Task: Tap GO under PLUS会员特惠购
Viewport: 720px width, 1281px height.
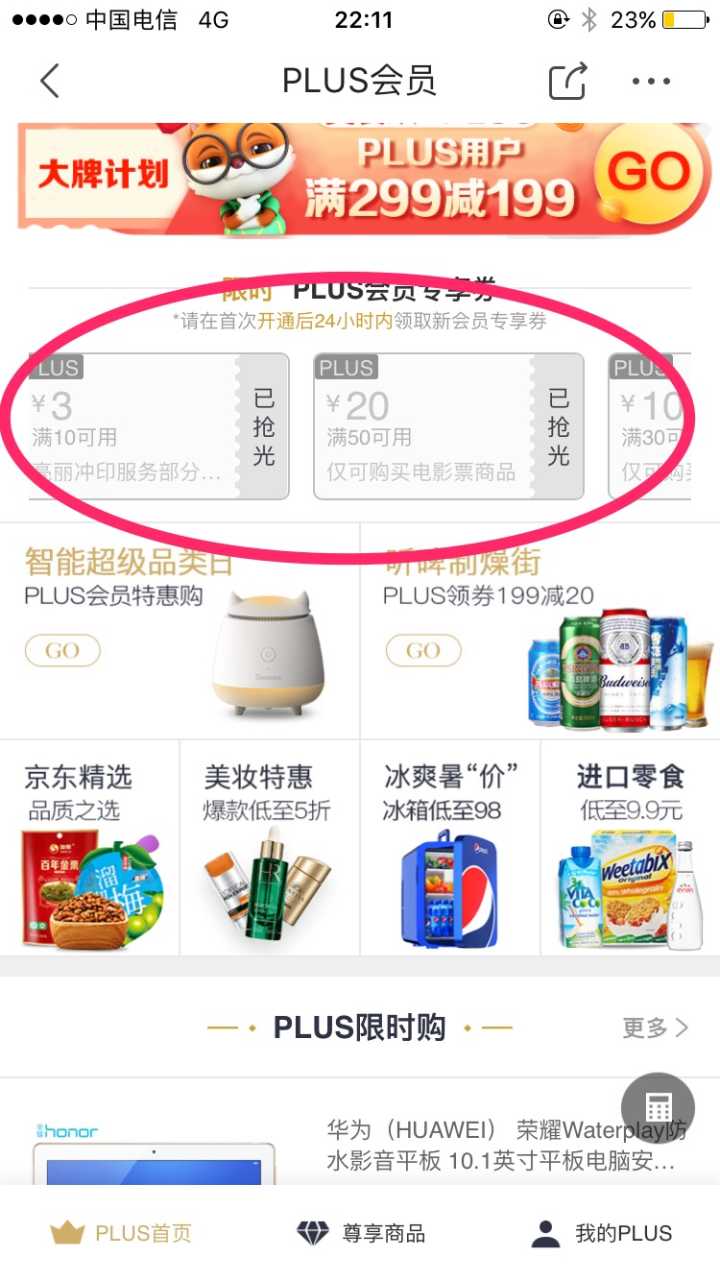Action: click(62, 651)
